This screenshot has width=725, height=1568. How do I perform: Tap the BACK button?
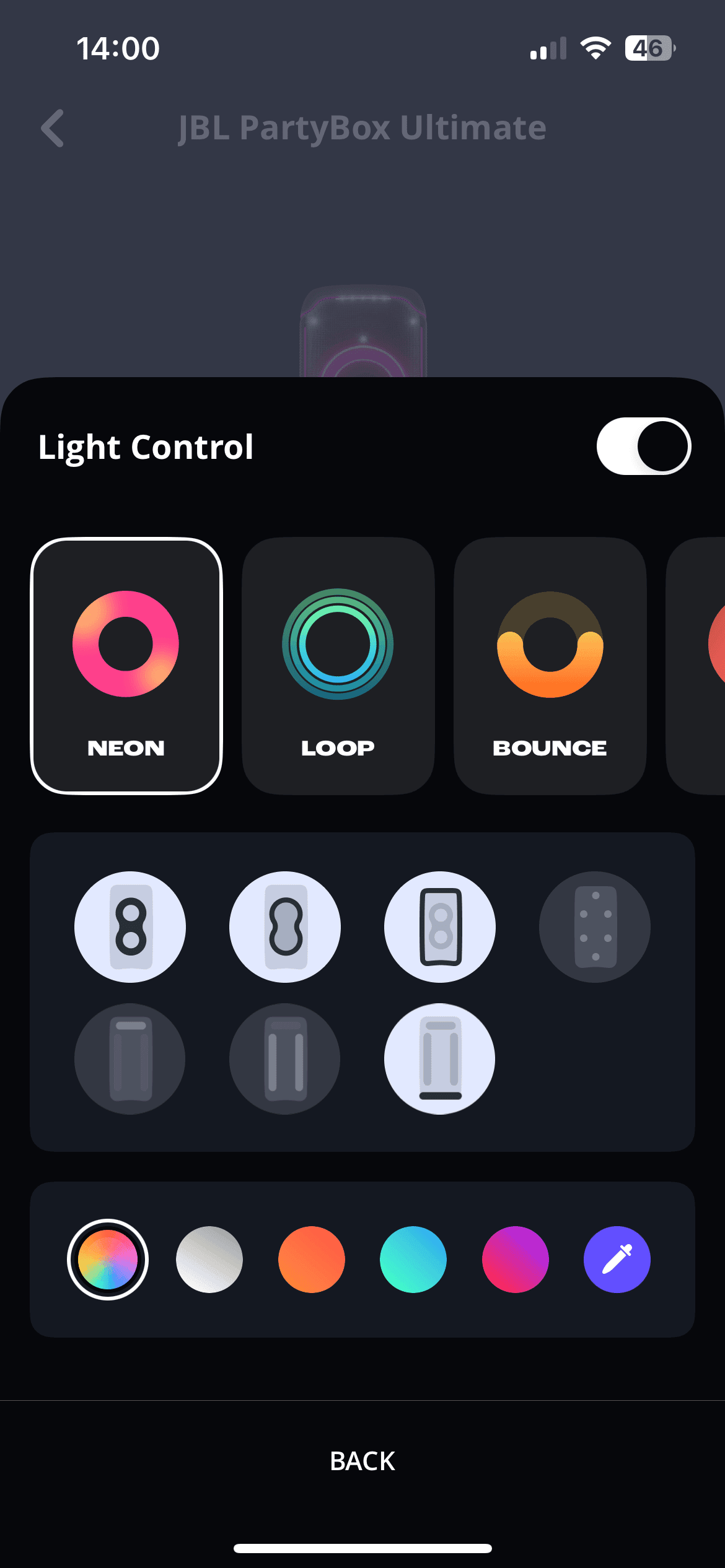(362, 1461)
